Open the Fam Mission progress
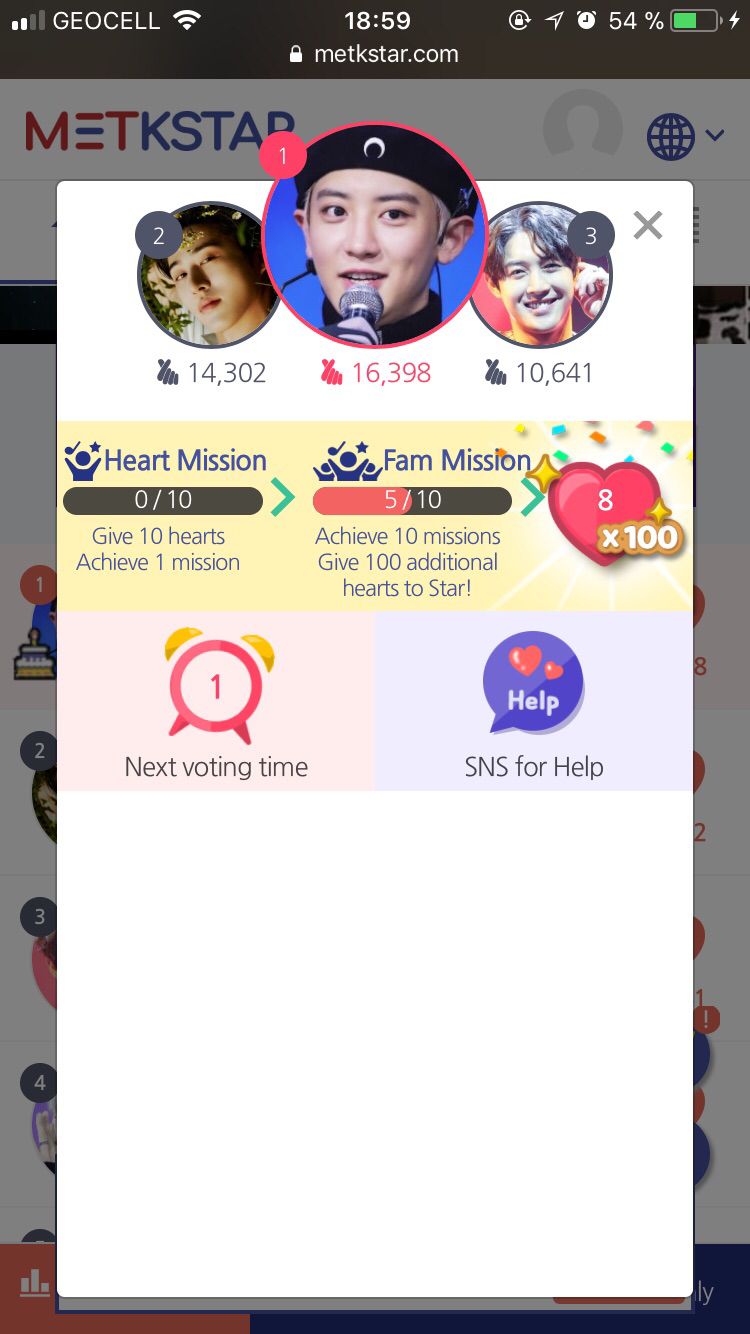The image size is (750, 1334). (412, 500)
